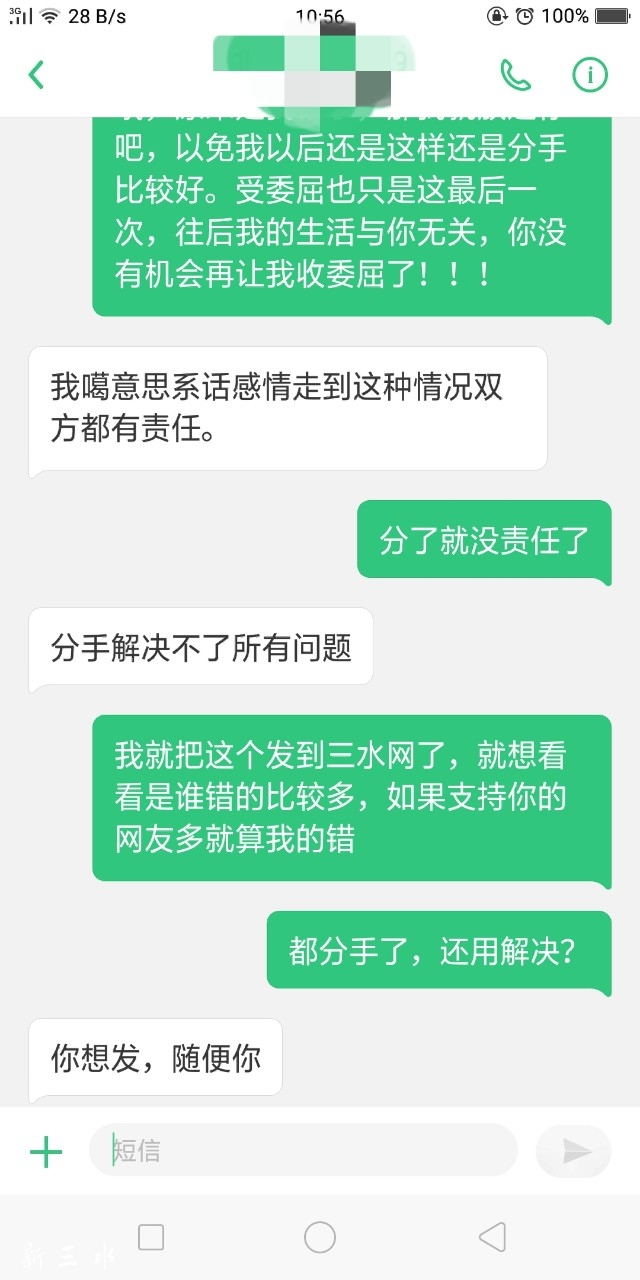
Task: Tap the plus attachment button
Action: click(x=46, y=1151)
